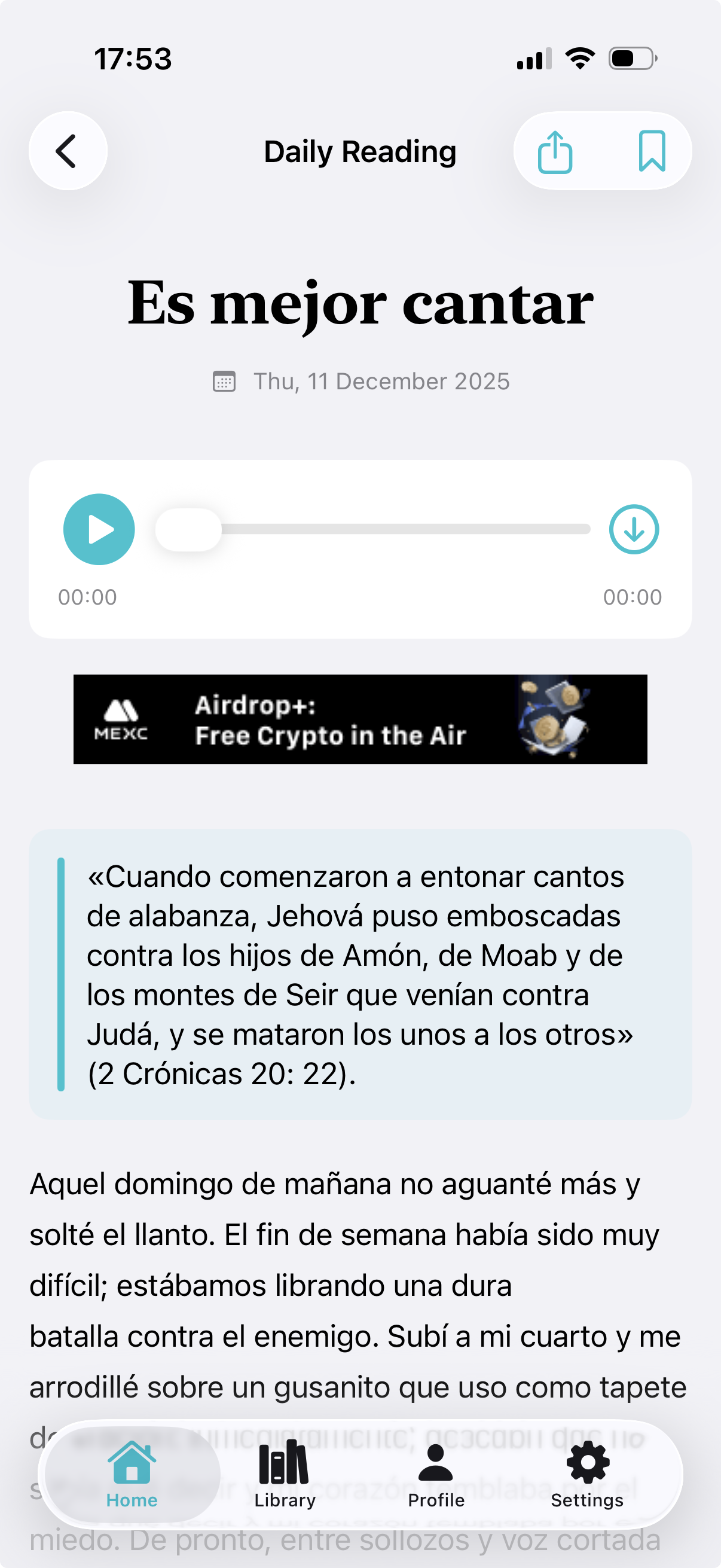Go back with the left chevron
This screenshot has height=1568, width=721.
click(x=67, y=151)
